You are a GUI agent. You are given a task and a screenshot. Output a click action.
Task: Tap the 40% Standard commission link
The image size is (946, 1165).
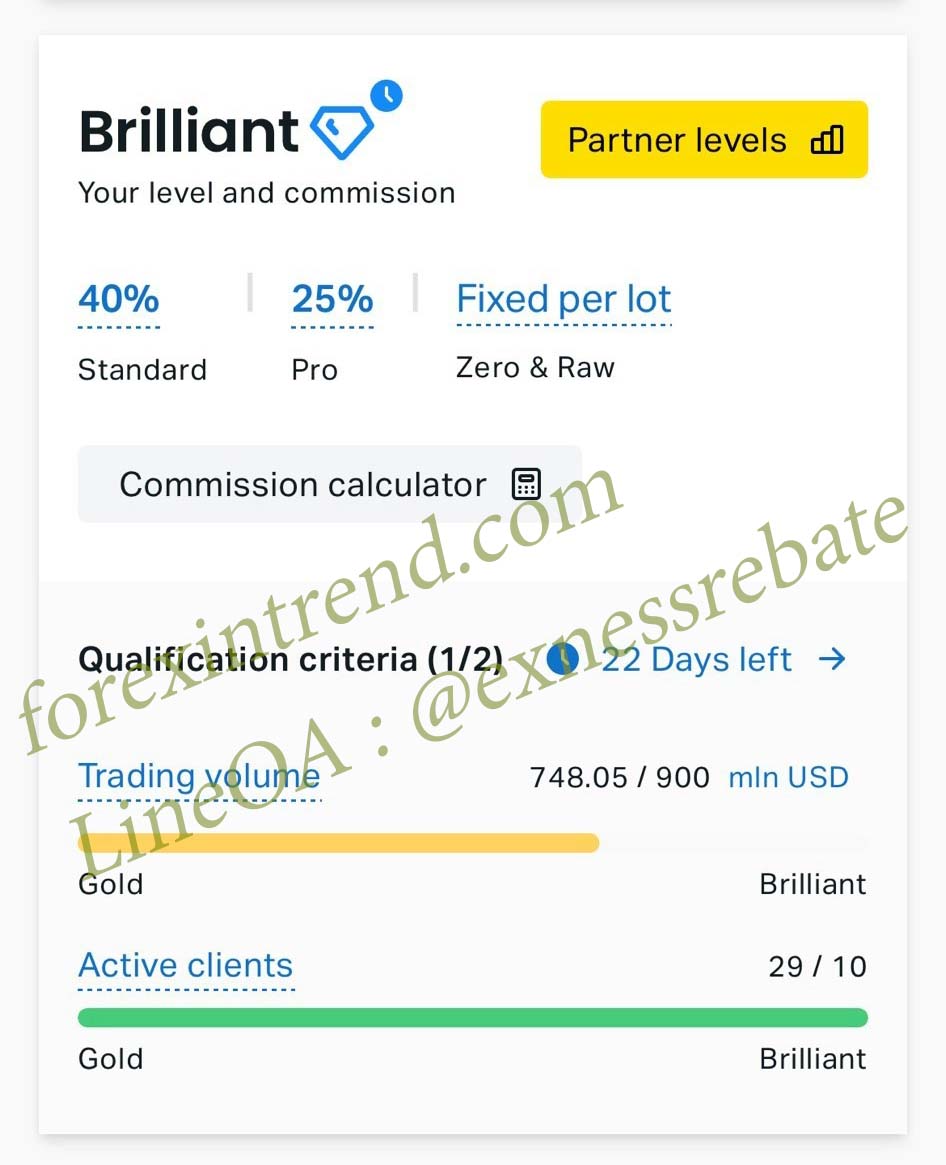click(119, 299)
